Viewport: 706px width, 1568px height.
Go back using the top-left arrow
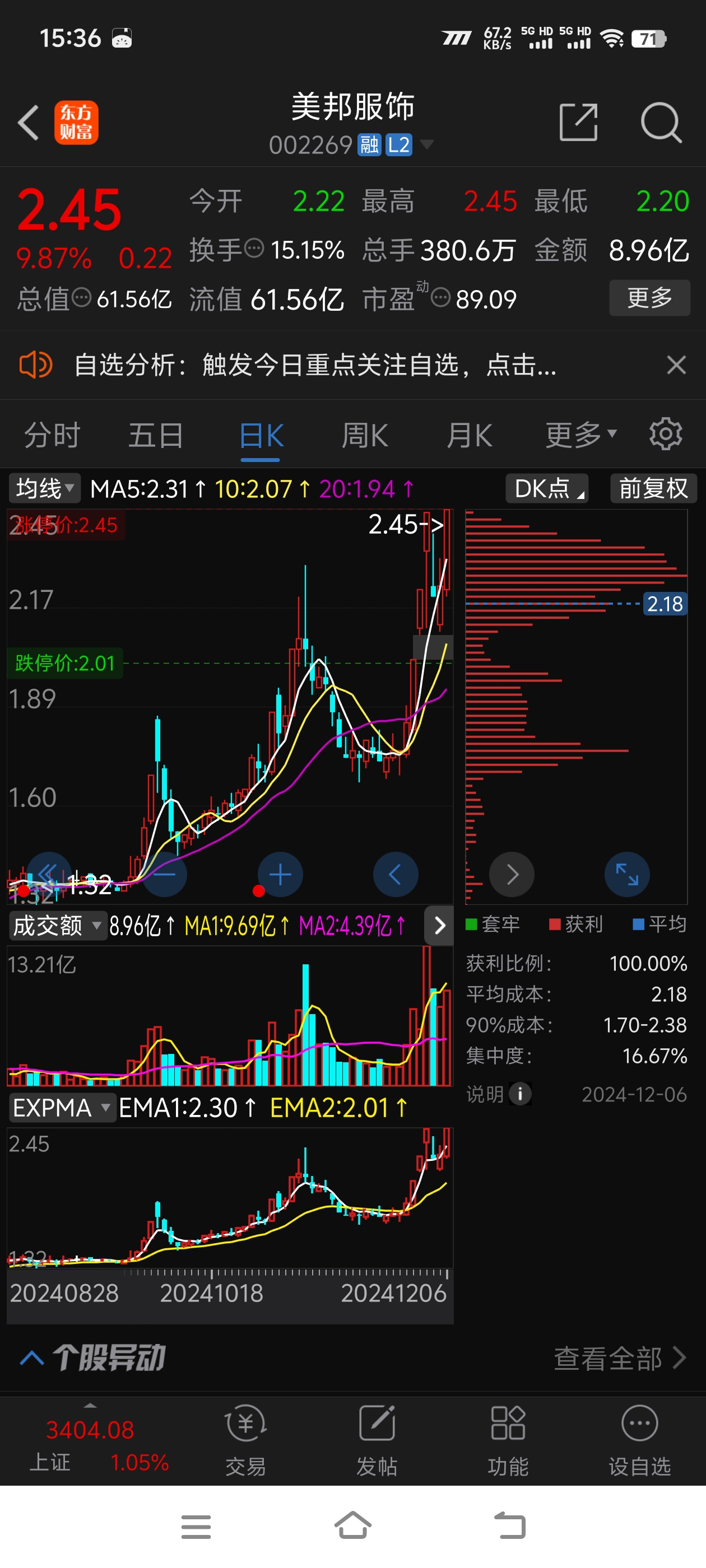[28, 122]
